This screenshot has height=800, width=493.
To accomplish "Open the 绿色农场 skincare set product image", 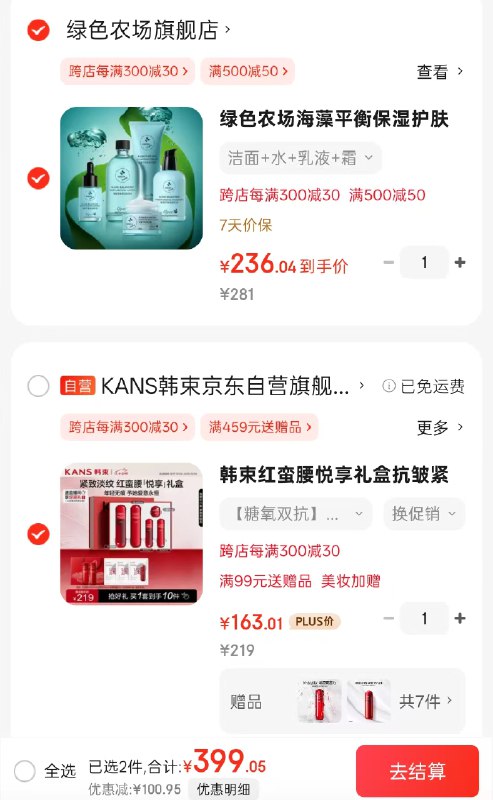I will coord(132,178).
